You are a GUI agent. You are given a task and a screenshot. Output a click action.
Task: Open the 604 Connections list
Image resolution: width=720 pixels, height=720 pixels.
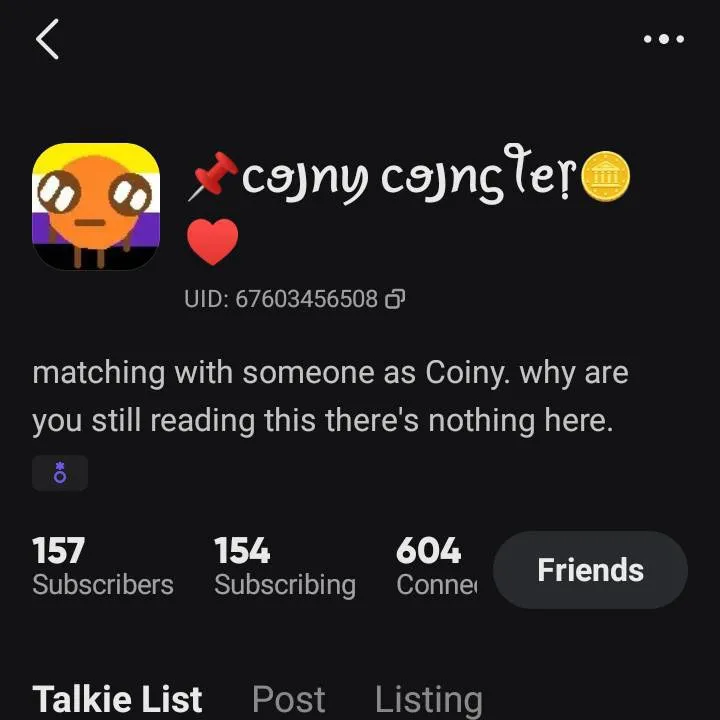434,567
